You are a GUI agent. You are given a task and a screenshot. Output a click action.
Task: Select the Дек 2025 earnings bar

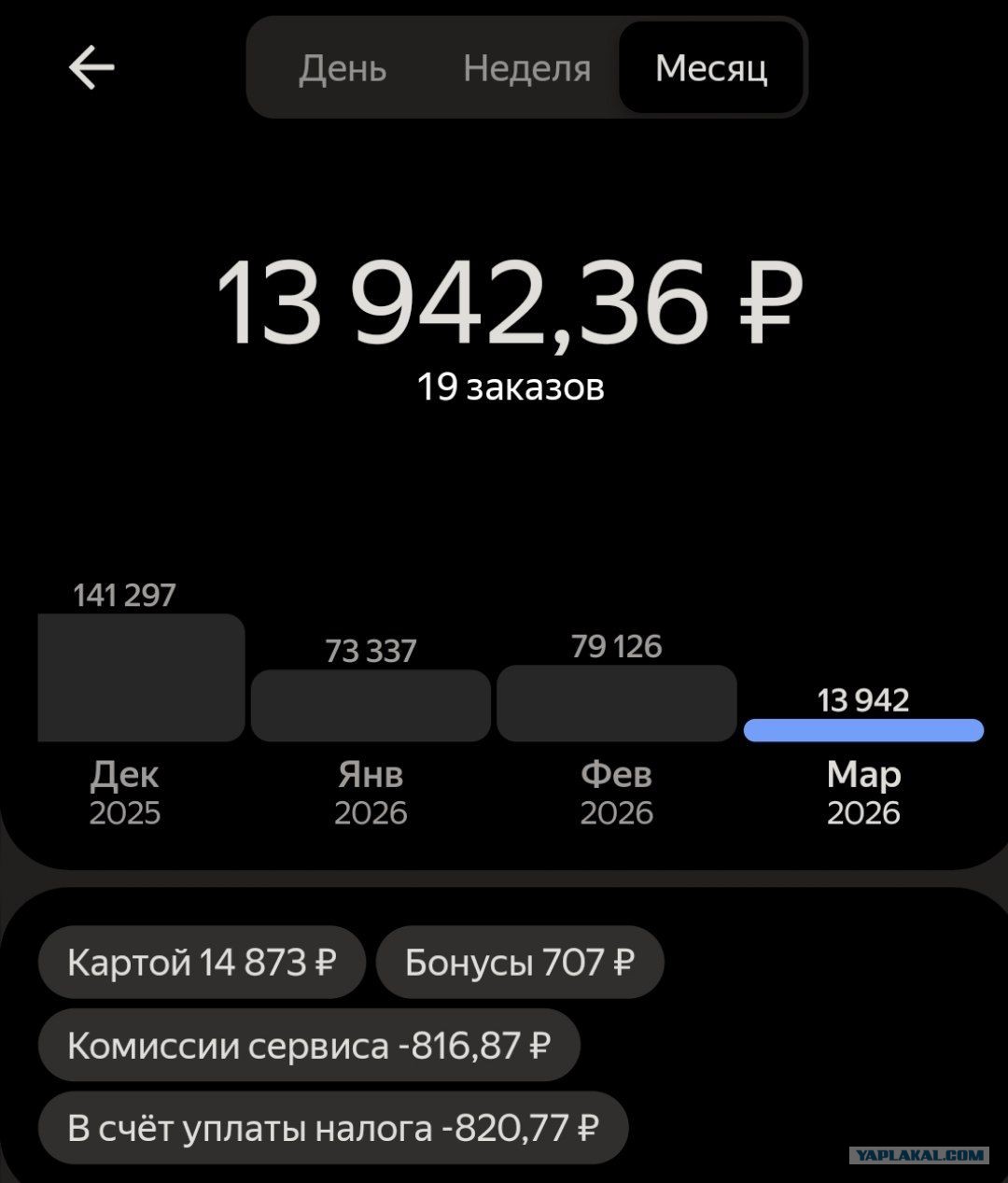(x=141, y=678)
